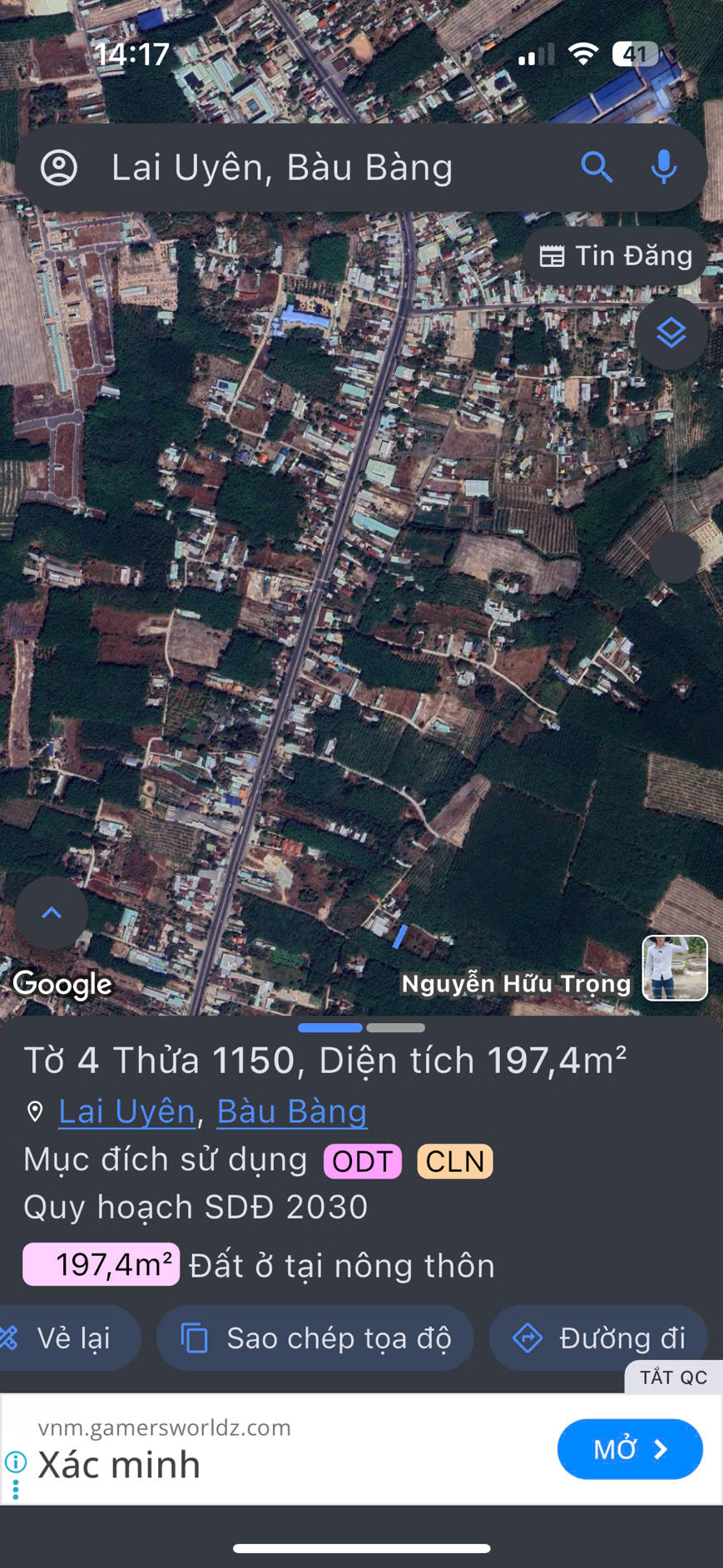Tap the directions diamond icon in Đường đi
The height and width of the screenshot is (1568, 723).
click(x=527, y=1338)
